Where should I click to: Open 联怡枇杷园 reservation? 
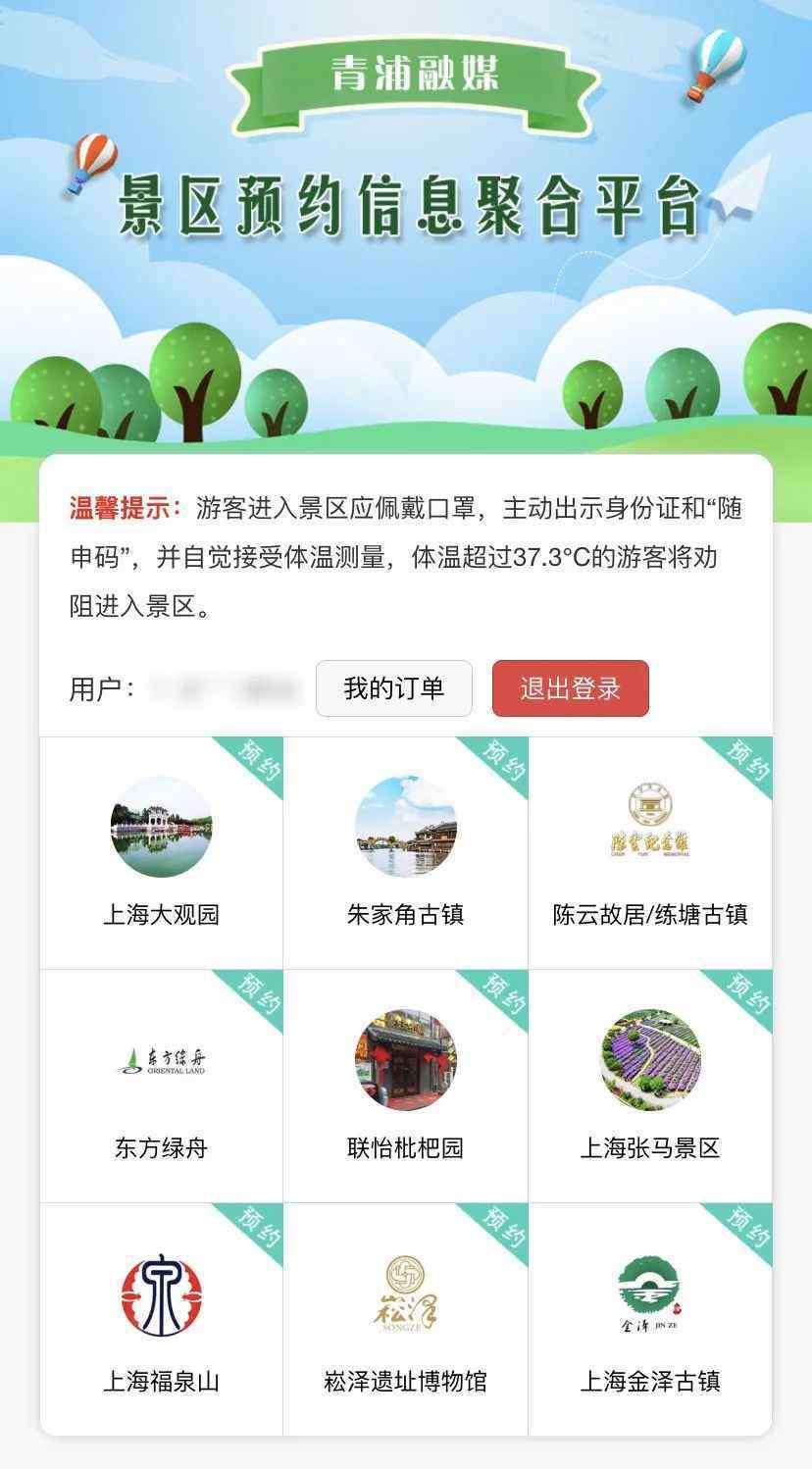coord(405,1087)
